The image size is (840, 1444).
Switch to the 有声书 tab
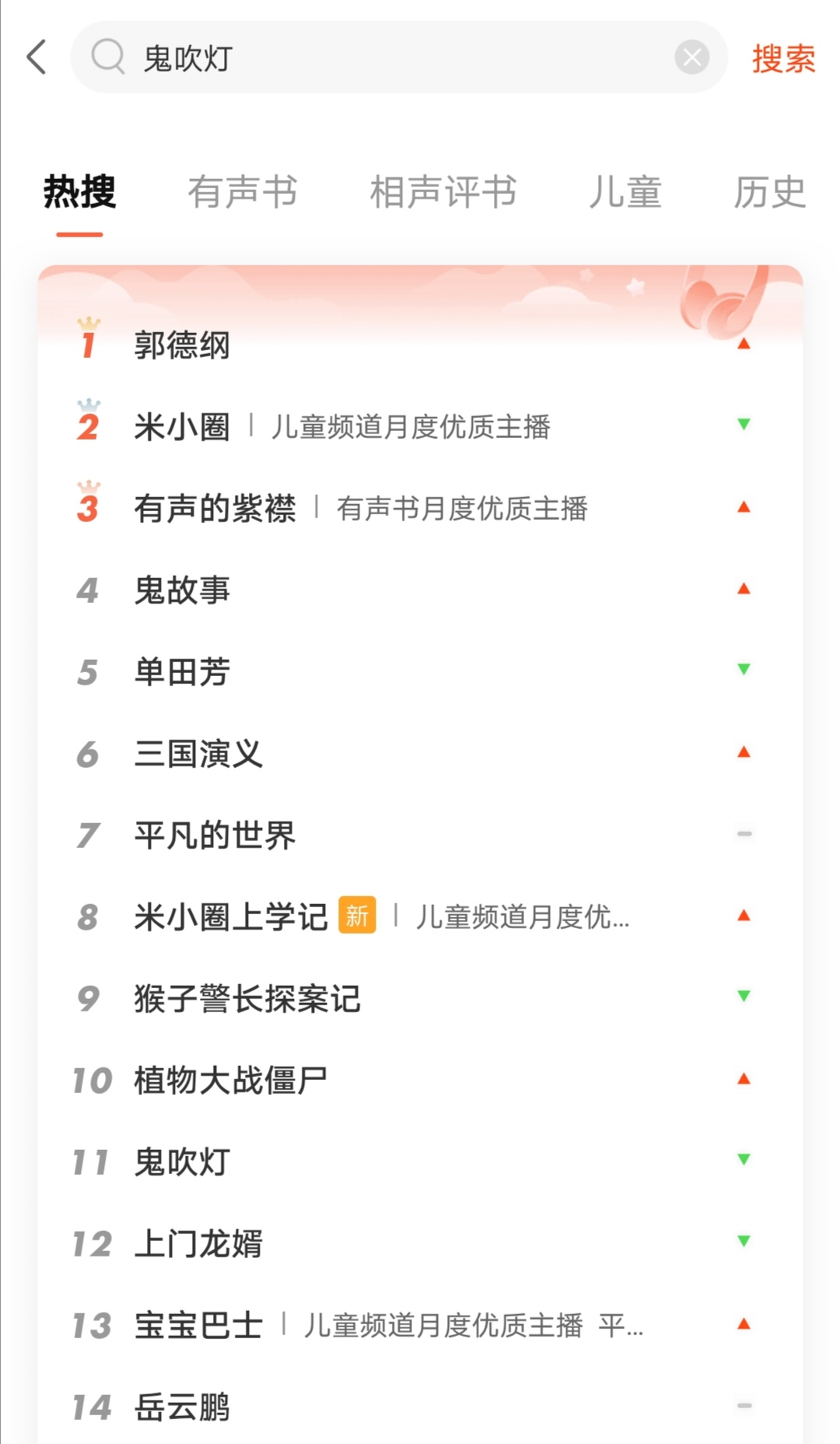(242, 192)
